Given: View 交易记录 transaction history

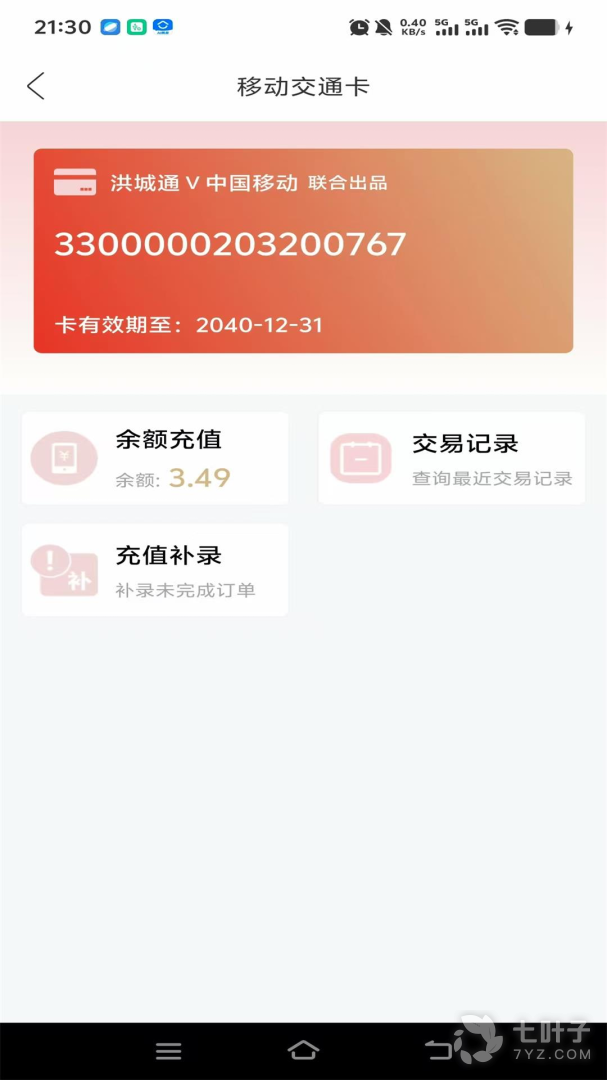Looking at the screenshot, I should 452,459.
